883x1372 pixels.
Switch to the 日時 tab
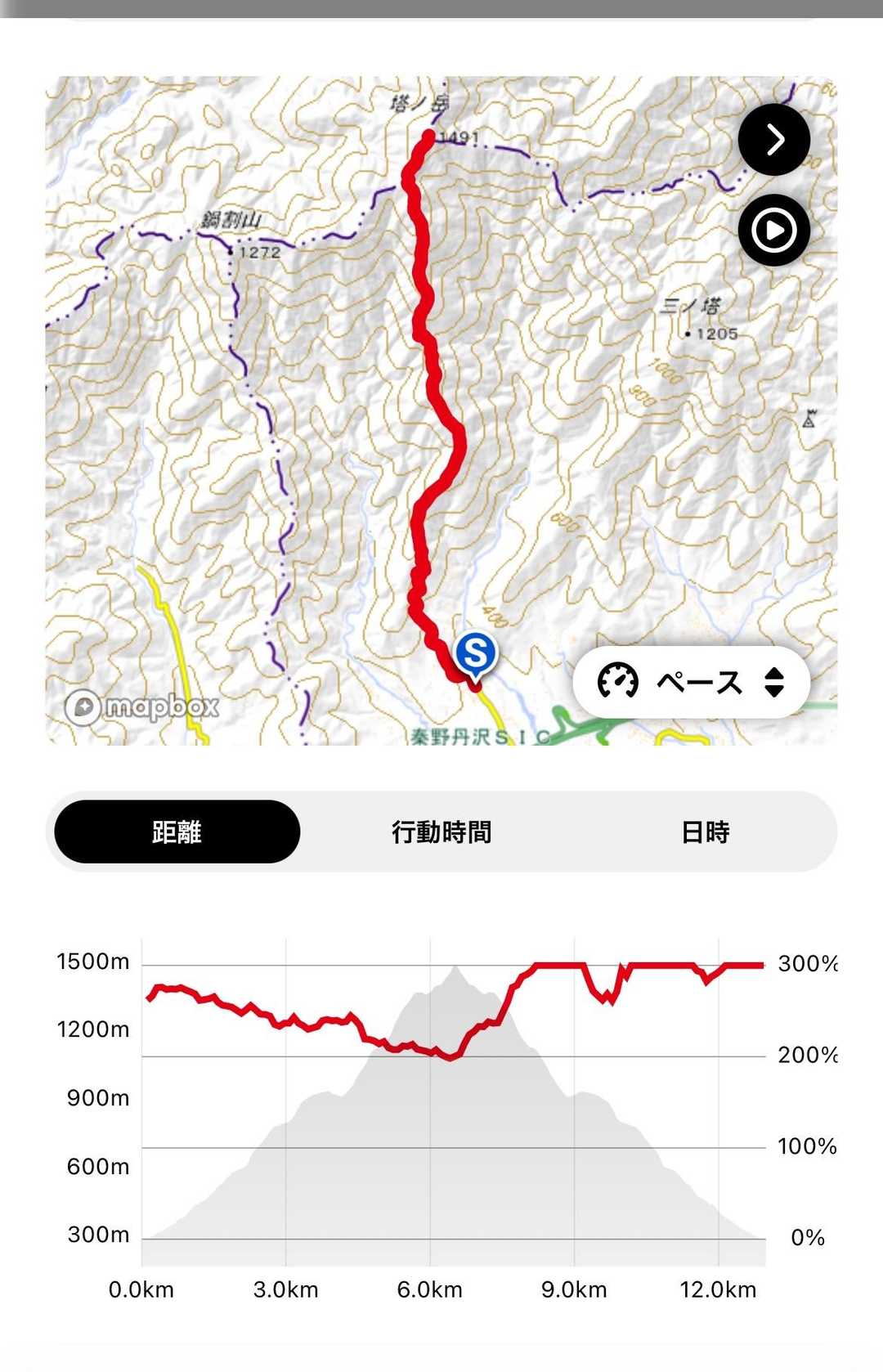tap(705, 832)
